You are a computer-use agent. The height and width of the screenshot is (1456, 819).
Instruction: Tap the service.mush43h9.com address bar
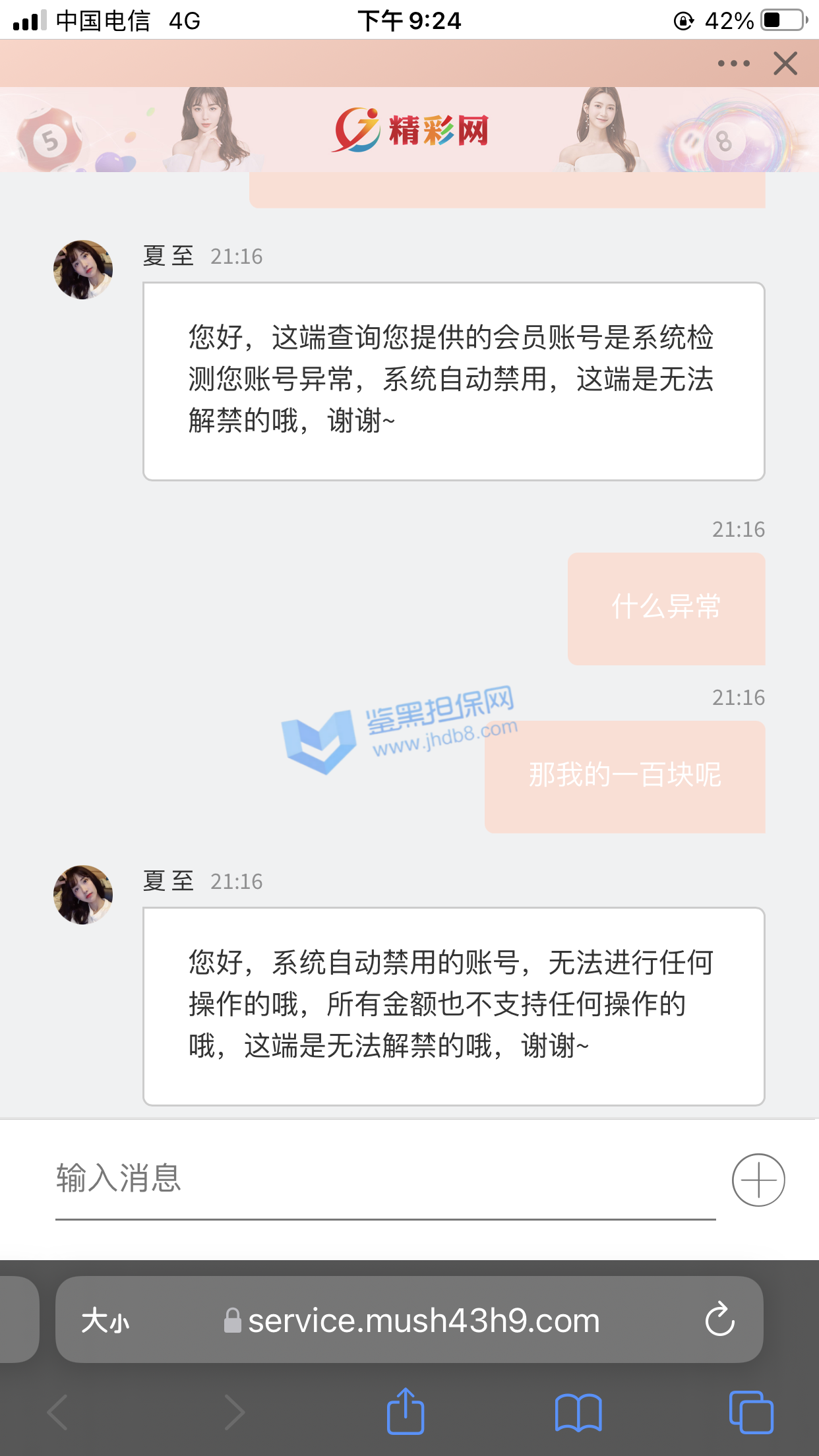pos(422,1321)
